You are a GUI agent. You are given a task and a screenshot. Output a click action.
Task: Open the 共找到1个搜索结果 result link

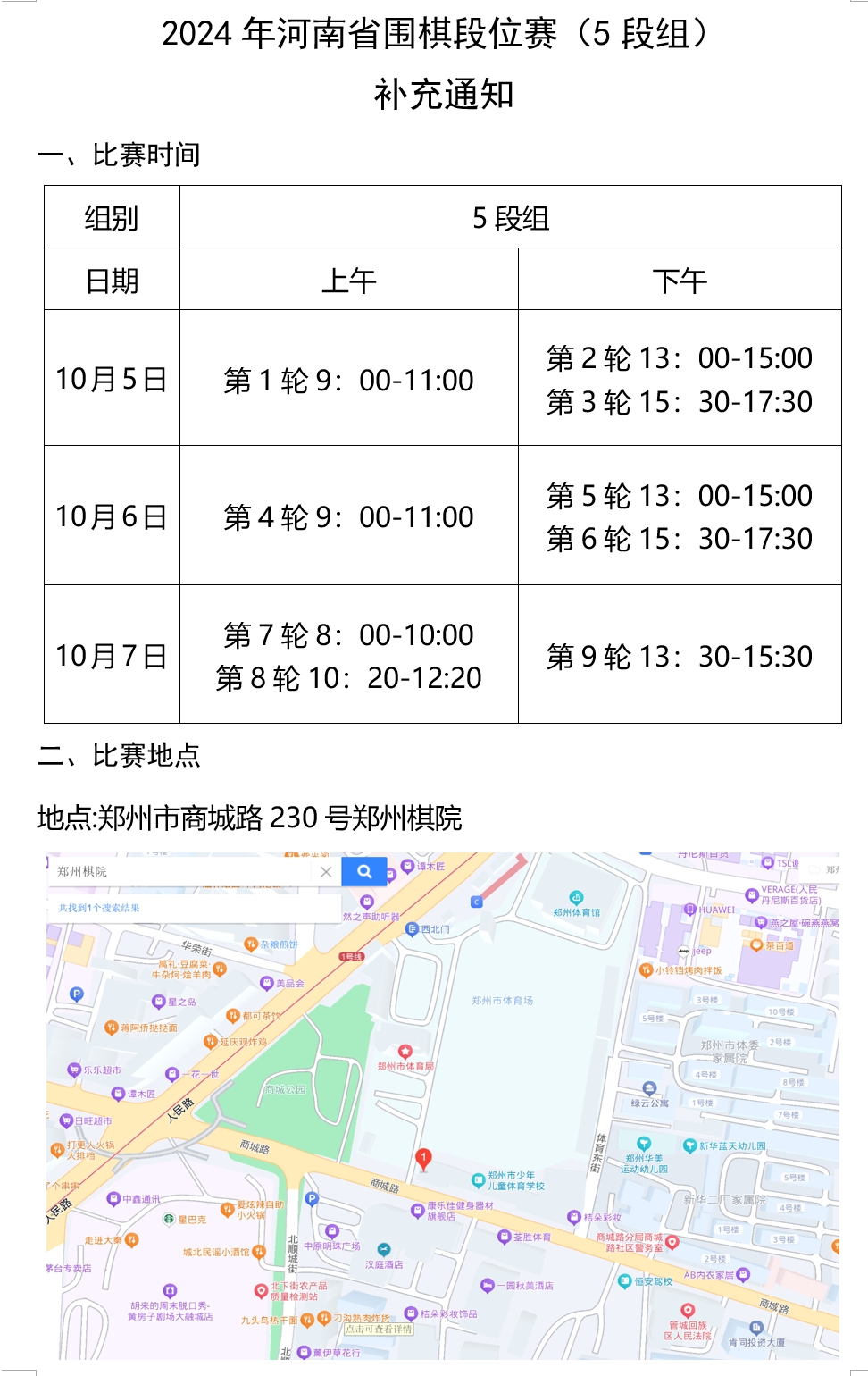(99, 906)
